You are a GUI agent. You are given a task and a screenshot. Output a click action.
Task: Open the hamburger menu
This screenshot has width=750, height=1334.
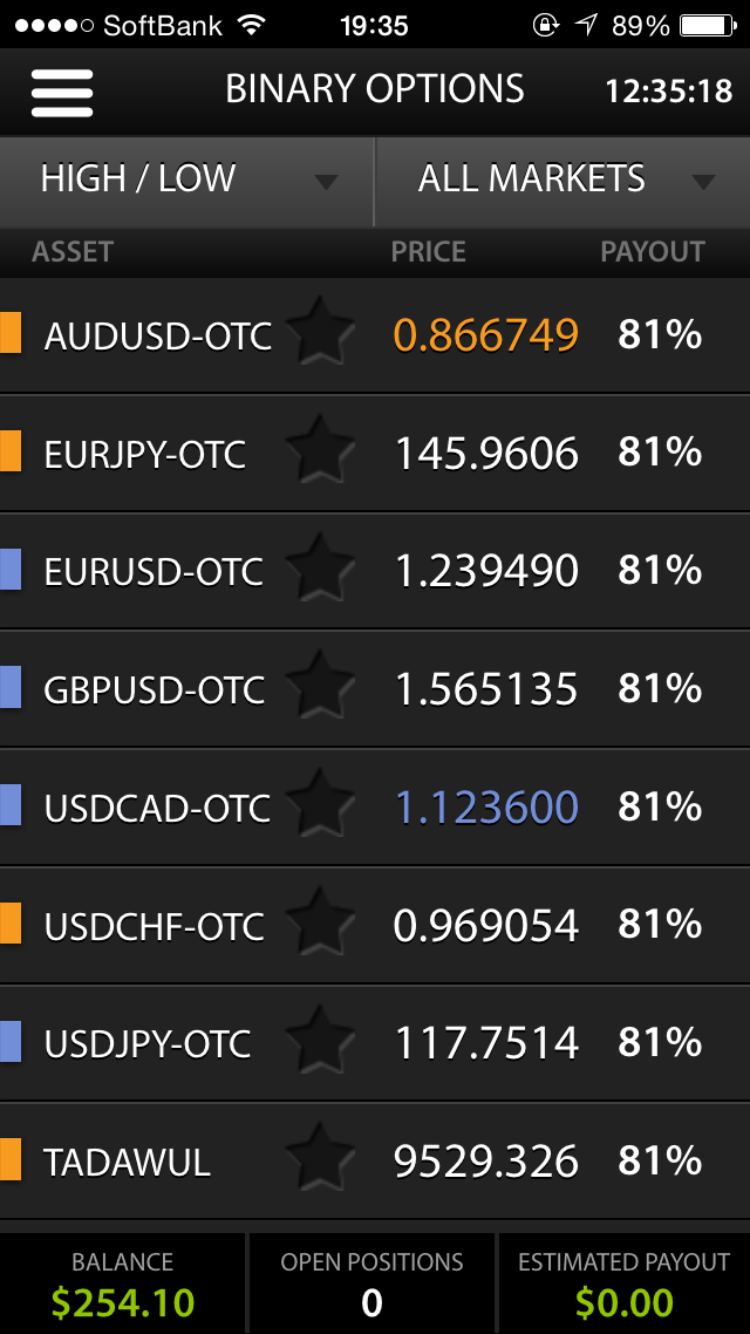tap(62, 92)
